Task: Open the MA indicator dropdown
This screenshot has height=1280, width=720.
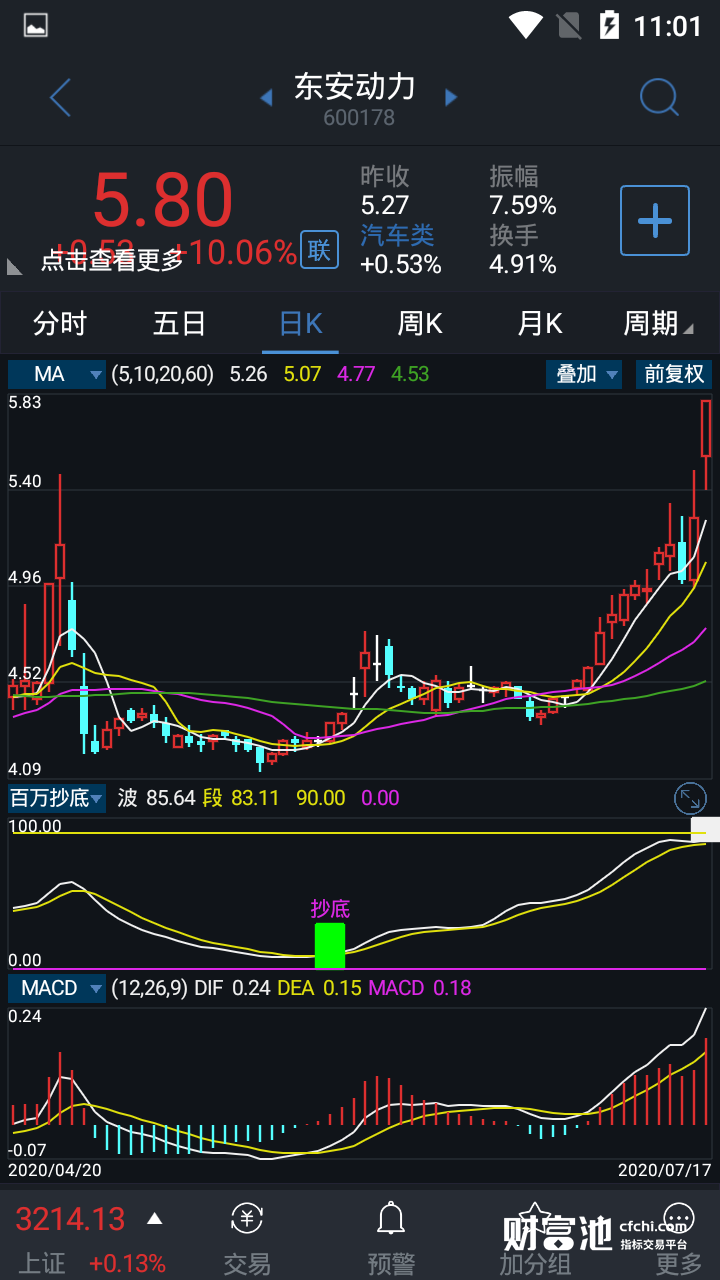Action: 57,375
